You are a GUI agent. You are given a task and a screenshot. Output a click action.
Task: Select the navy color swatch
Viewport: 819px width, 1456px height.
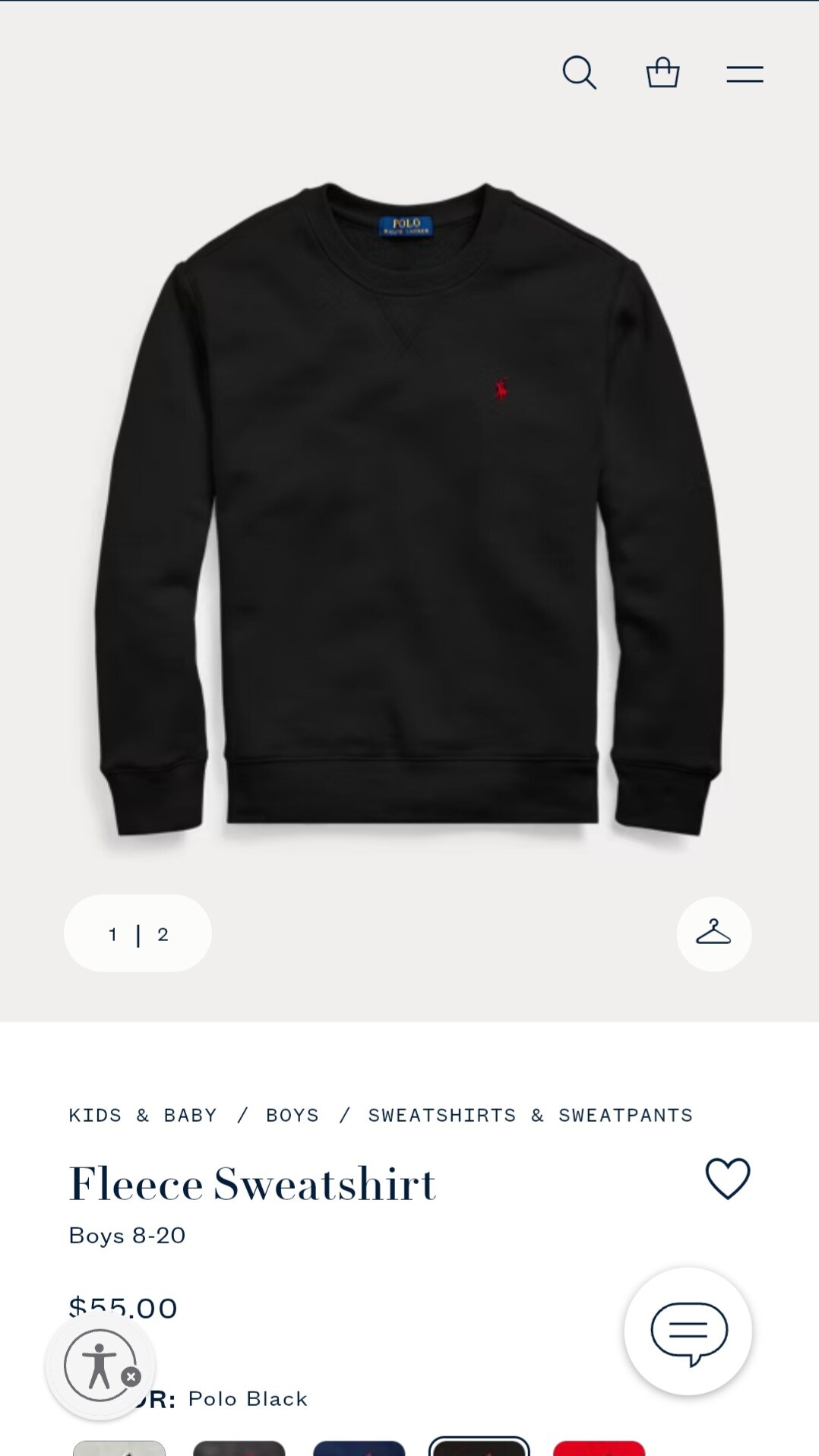[x=359, y=1448]
